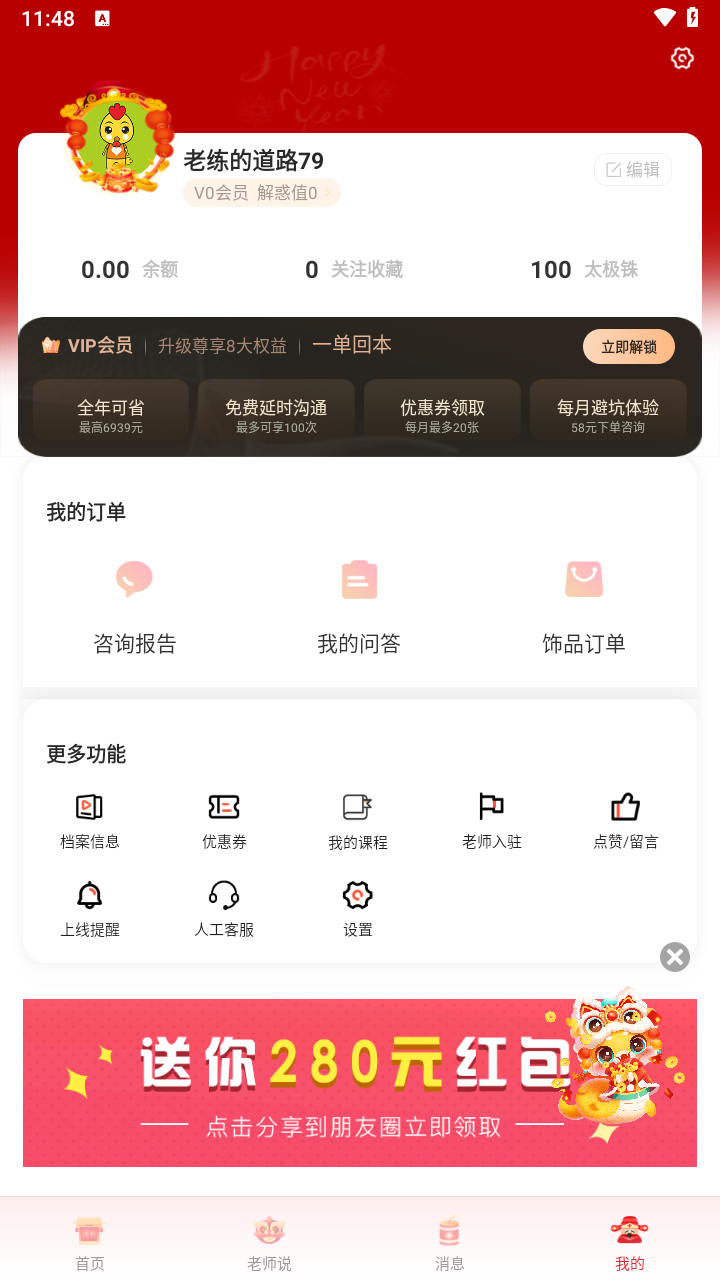Open 我的问答 from my orders
This screenshot has width=720, height=1280.
(358, 600)
